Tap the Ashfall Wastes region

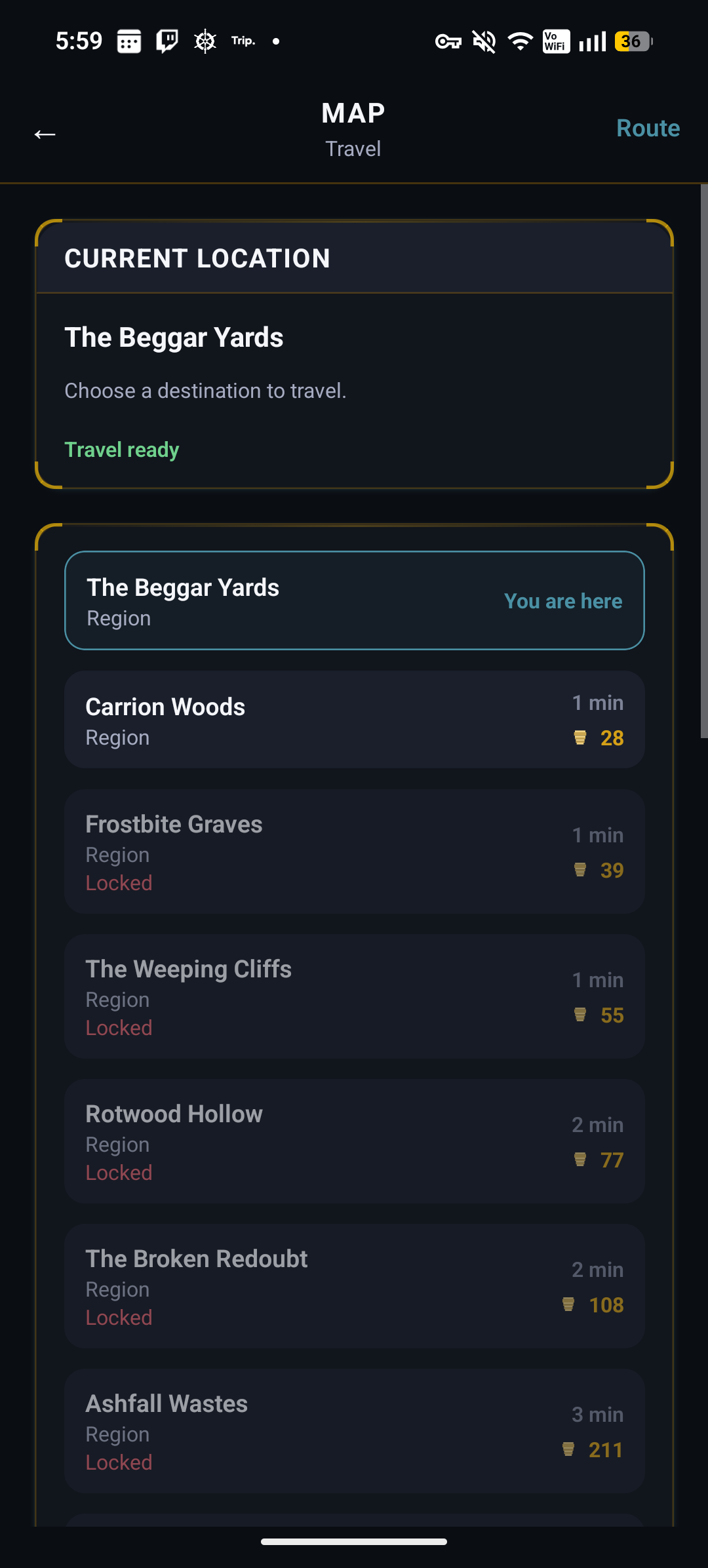point(354,1431)
